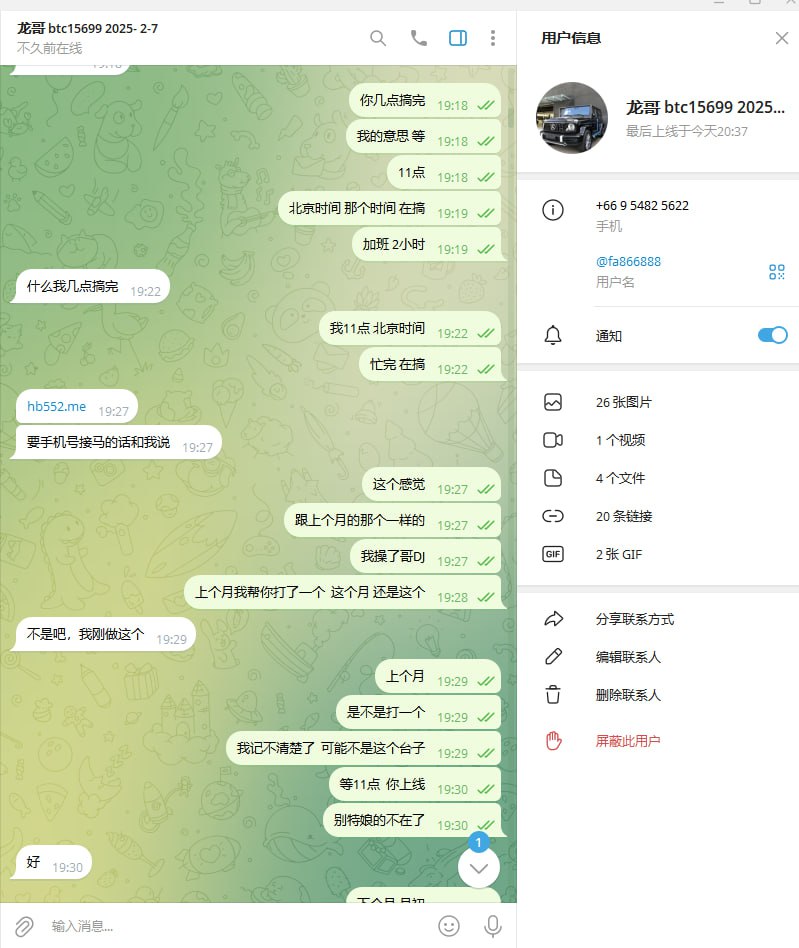View the 4 个文件 shared files
Screen dimensions: 799x948
click(x=620, y=478)
